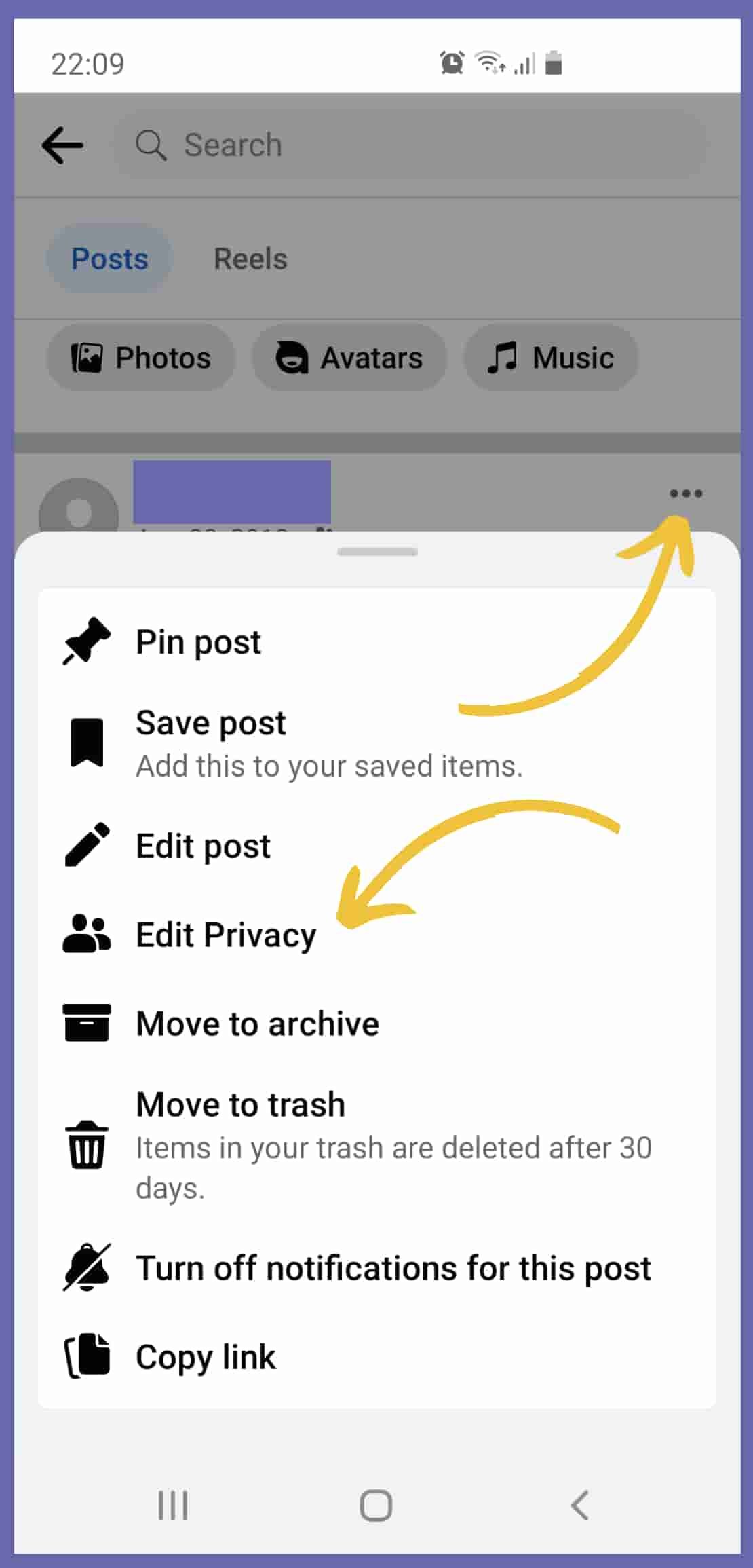
Task: Turn off notifications for this post
Action: [393, 1268]
